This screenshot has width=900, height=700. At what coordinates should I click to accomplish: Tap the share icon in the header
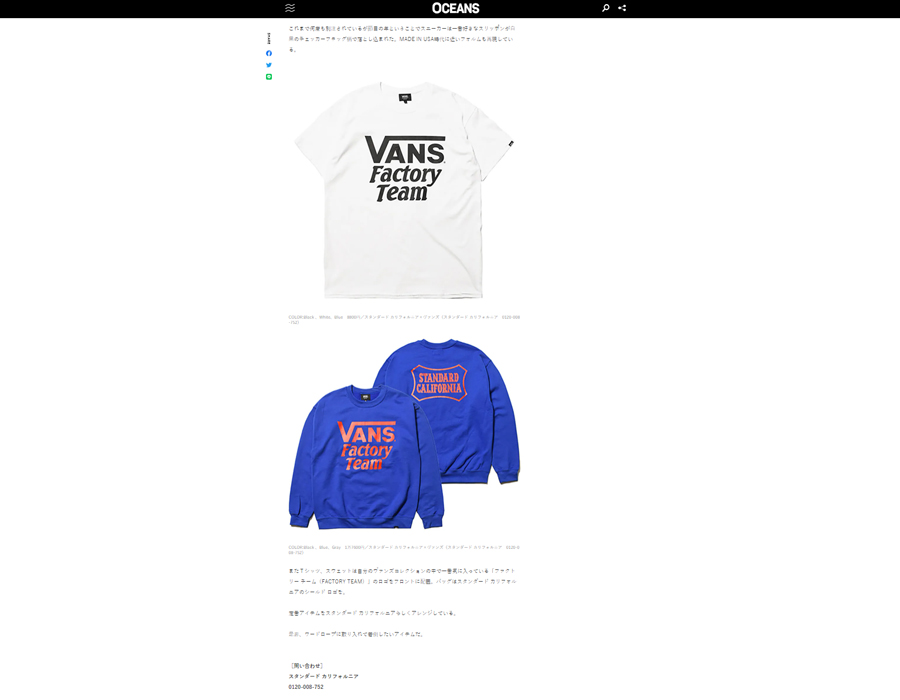[622, 8]
